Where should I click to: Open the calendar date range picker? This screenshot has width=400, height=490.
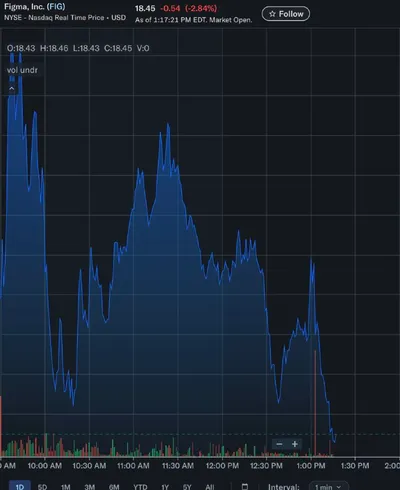point(245,486)
